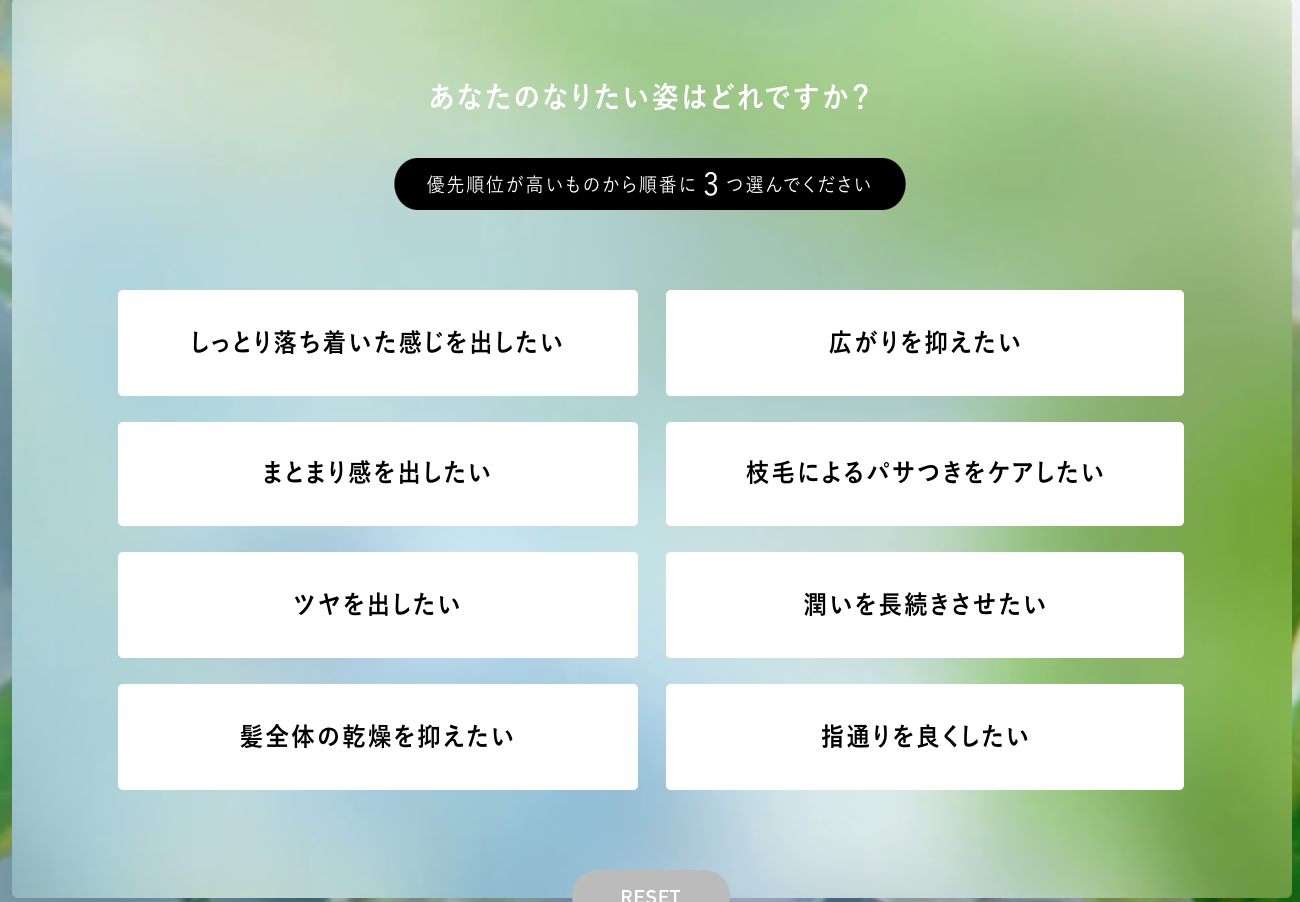Select しっとり落ち着いた感じを出したい option
This screenshot has width=1300, height=902.
[x=377, y=343]
